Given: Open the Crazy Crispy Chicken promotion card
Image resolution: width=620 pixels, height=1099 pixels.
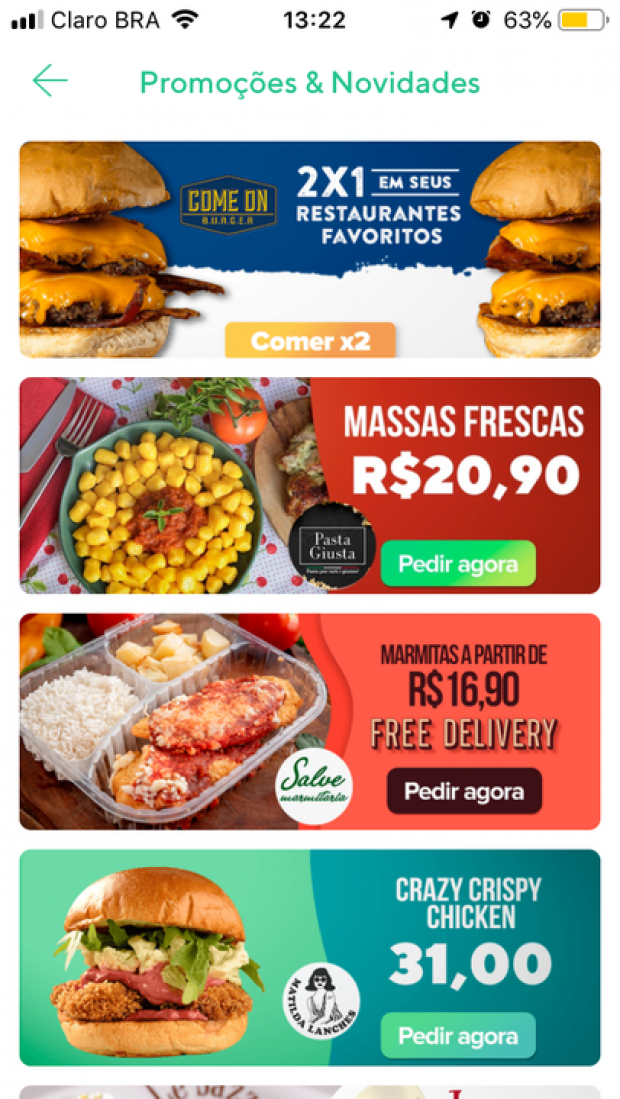Looking at the screenshot, I should 310,958.
